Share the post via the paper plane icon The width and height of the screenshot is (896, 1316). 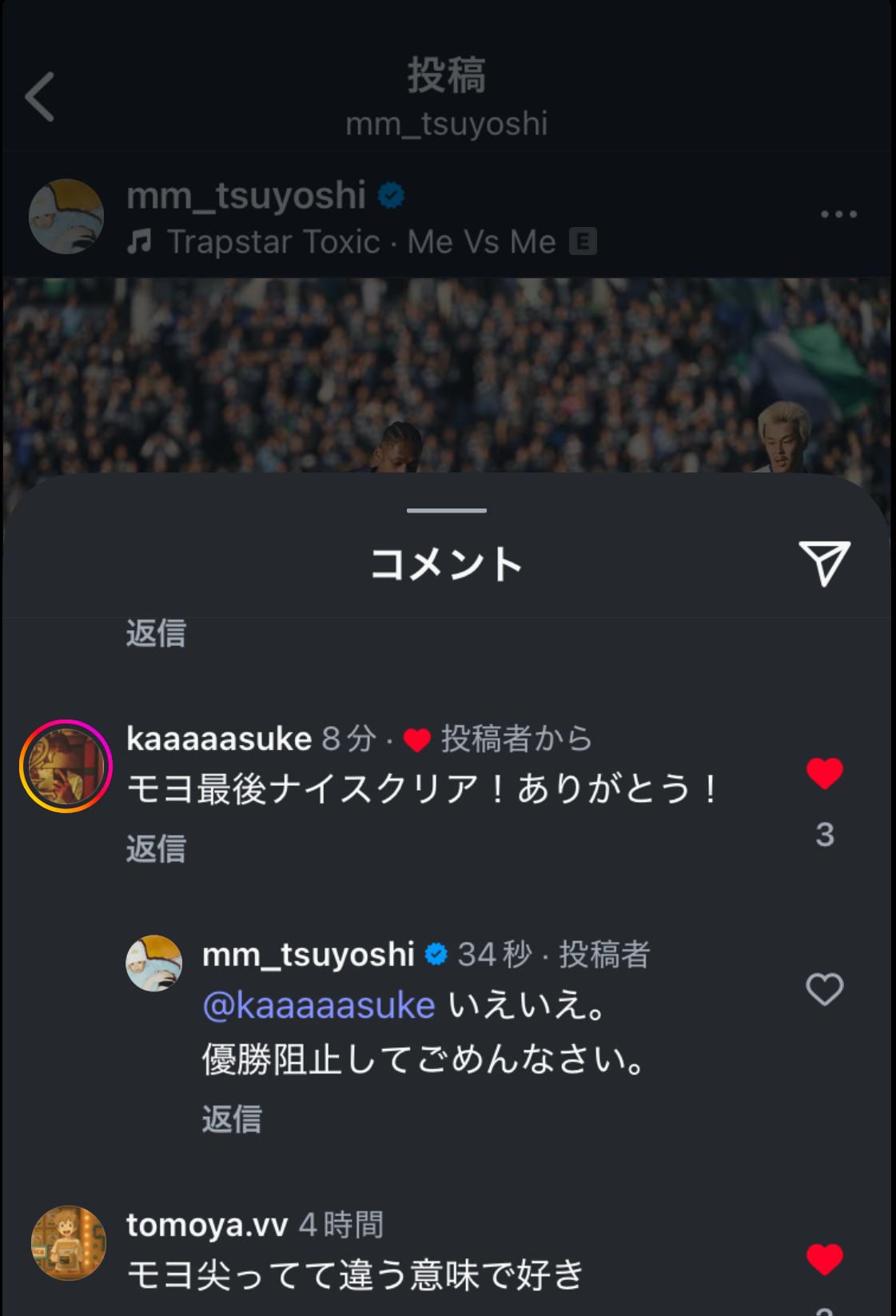tap(824, 563)
